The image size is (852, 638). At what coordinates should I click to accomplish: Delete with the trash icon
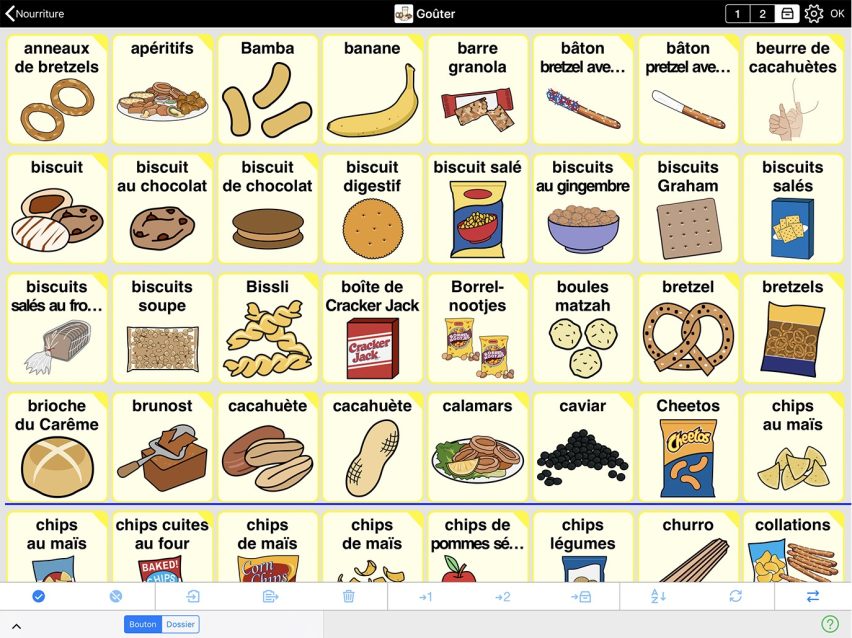pyautogui.click(x=349, y=596)
